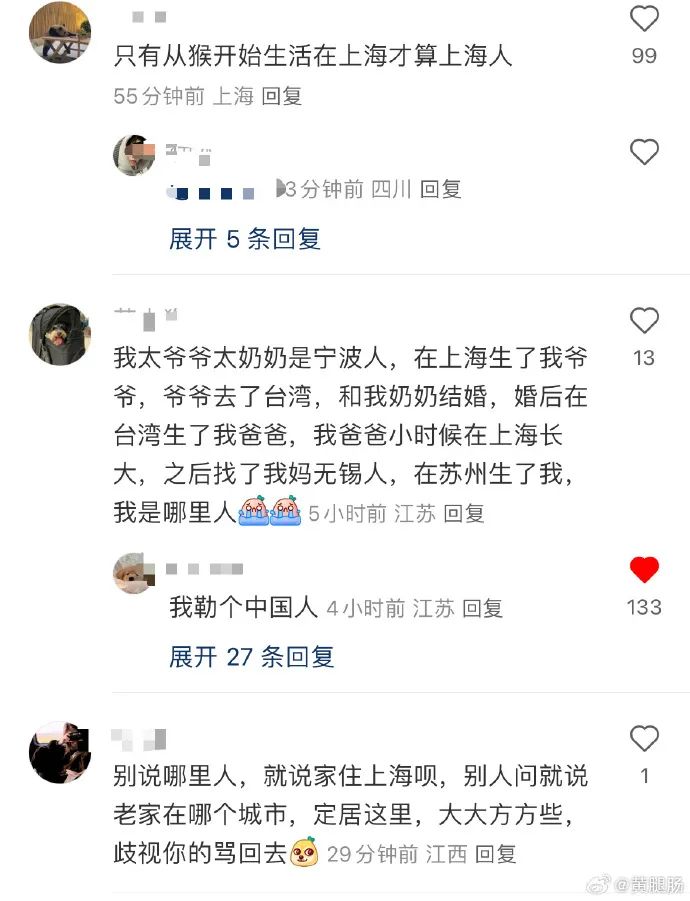This screenshot has height=901, width=690.
Task: Reply to the 四川 user's comment
Action: coord(441,188)
